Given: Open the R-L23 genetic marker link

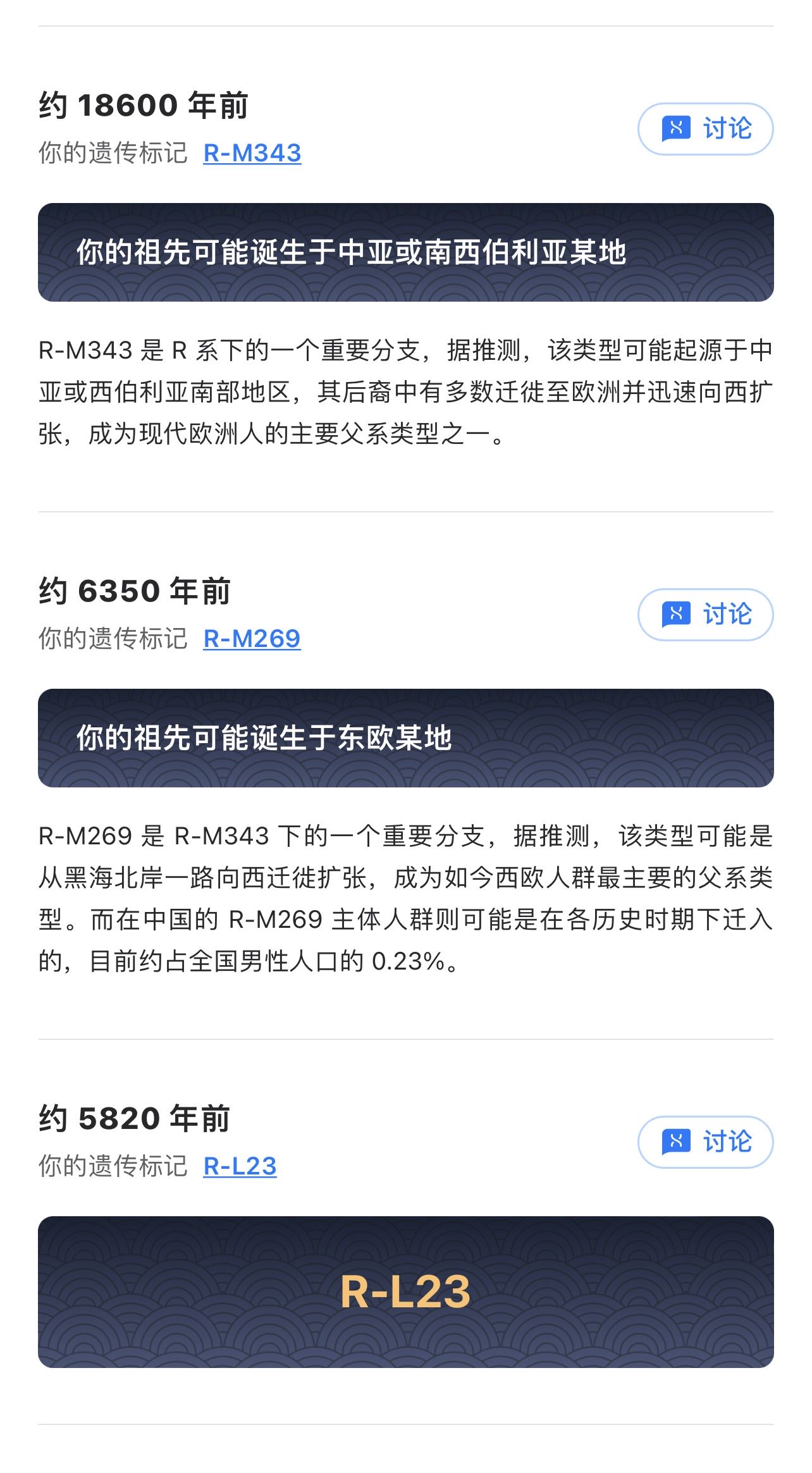Looking at the screenshot, I should pos(240,1166).
